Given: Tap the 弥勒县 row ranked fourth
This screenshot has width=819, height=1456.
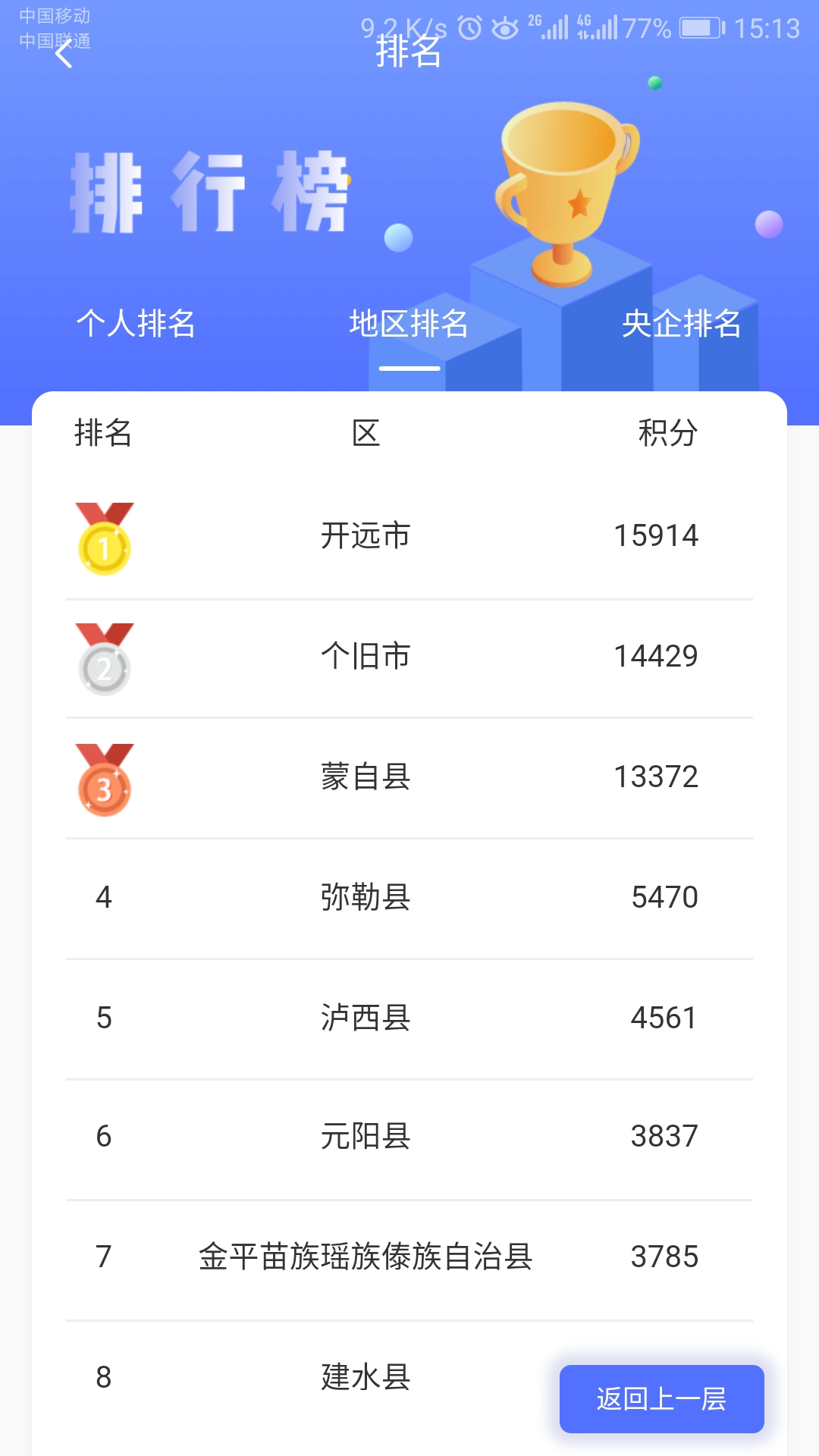Looking at the screenshot, I should (x=365, y=896).
